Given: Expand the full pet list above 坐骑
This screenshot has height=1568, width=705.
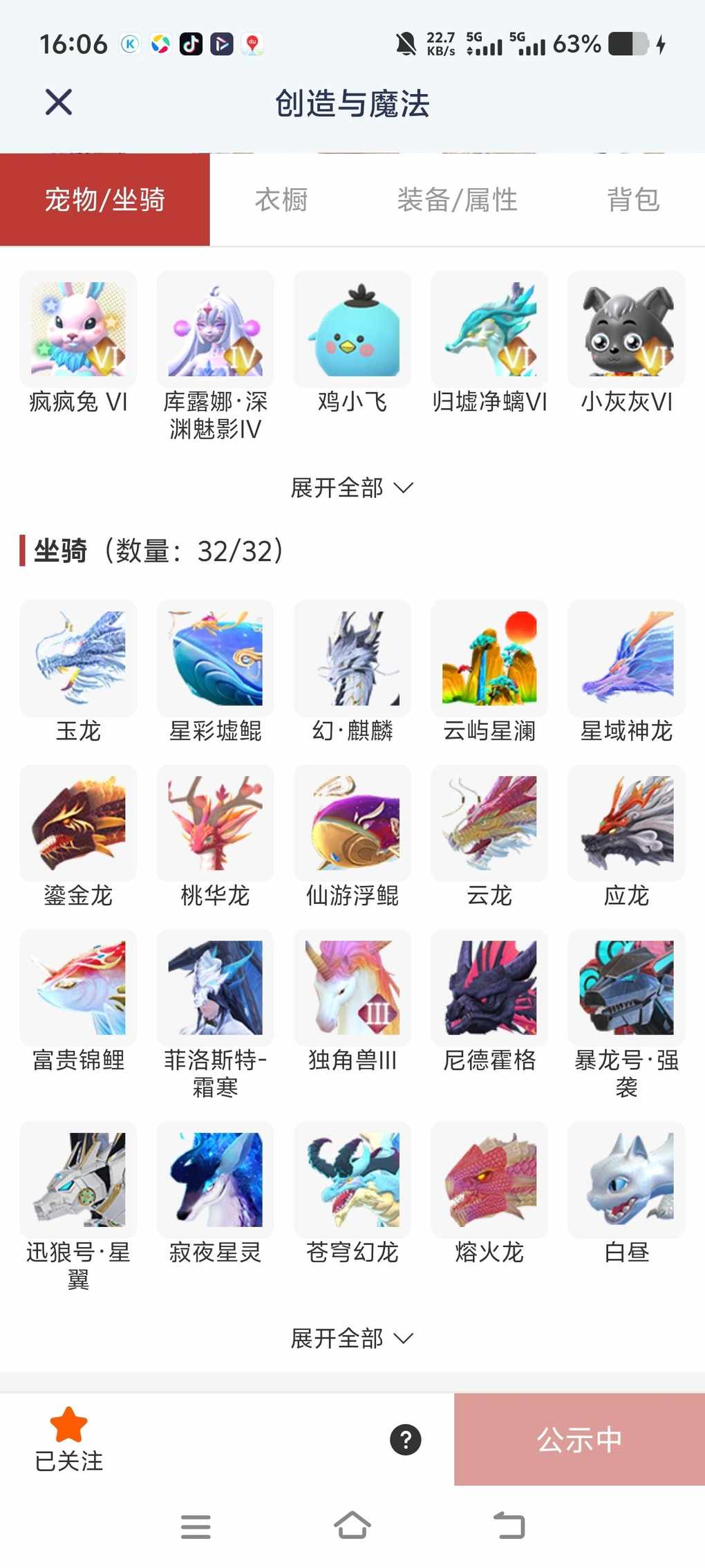Looking at the screenshot, I should pyautogui.click(x=351, y=488).
